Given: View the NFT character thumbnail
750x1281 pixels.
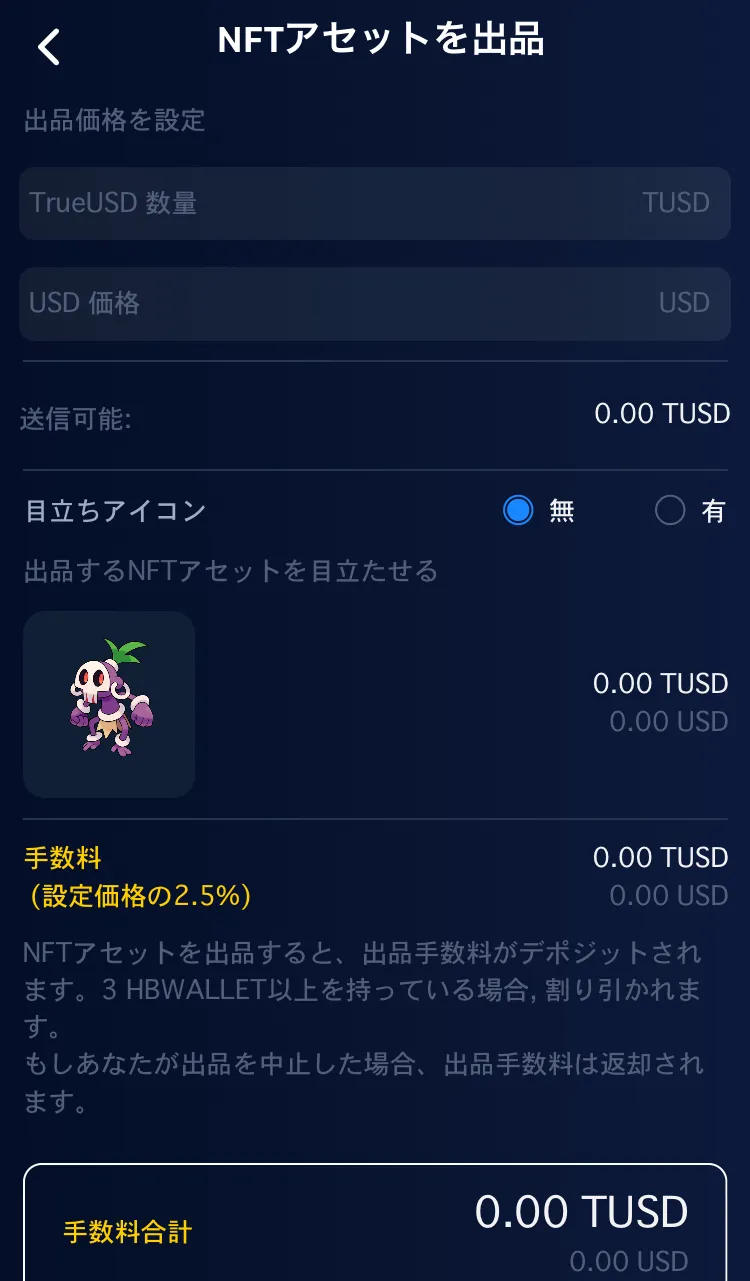Looking at the screenshot, I should (x=108, y=704).
